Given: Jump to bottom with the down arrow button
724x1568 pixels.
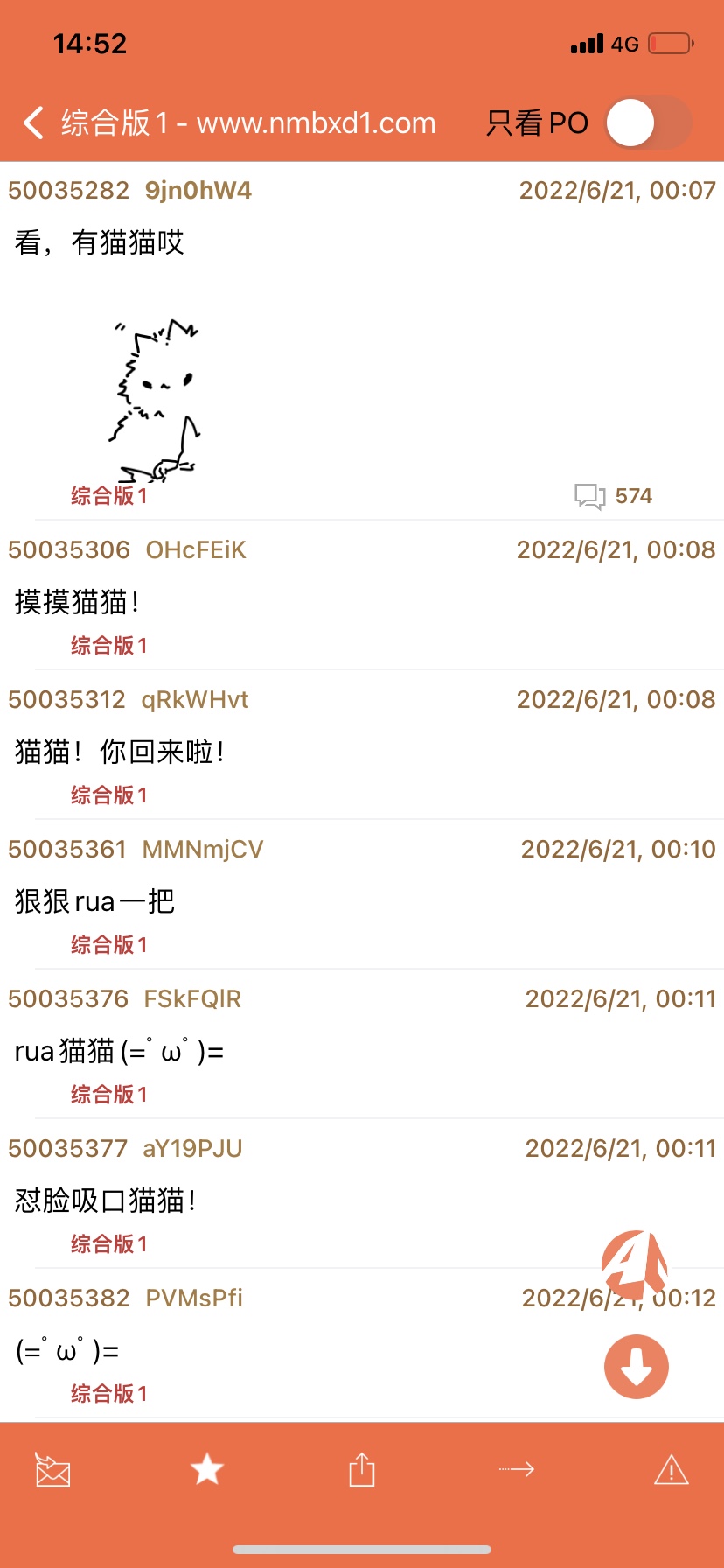Looking at the screenshot, I should tap(636, 1366).
